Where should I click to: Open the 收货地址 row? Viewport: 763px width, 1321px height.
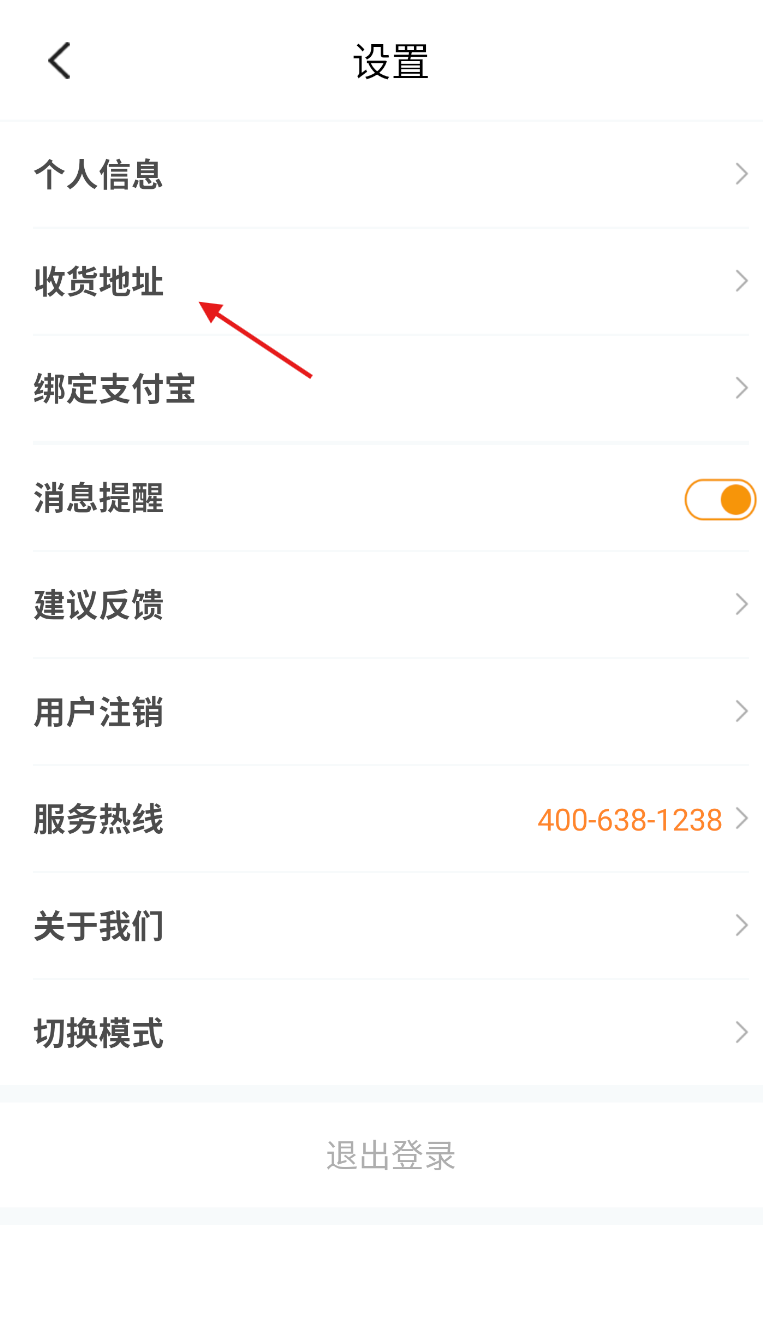pyautogui.click(x=390, y=282)
